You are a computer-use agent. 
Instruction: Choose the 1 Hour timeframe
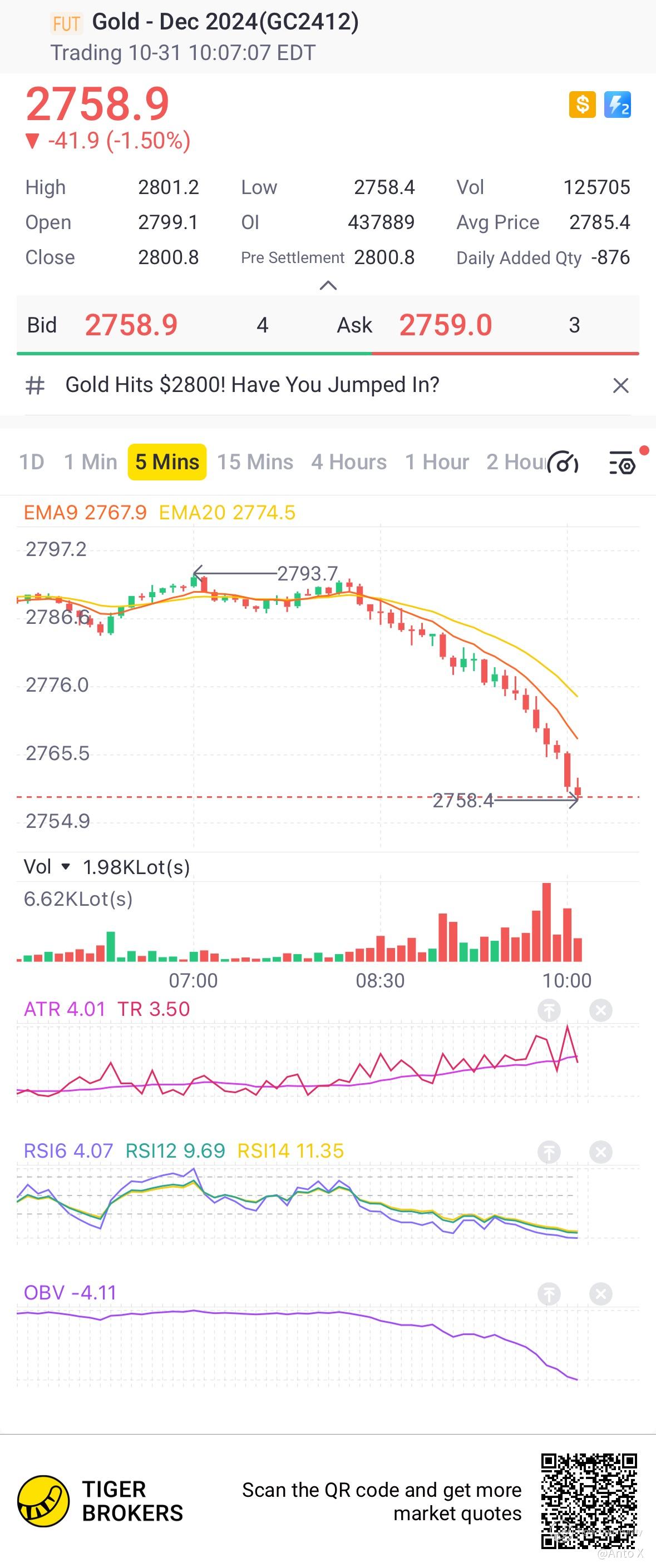[x=437, y=462]
